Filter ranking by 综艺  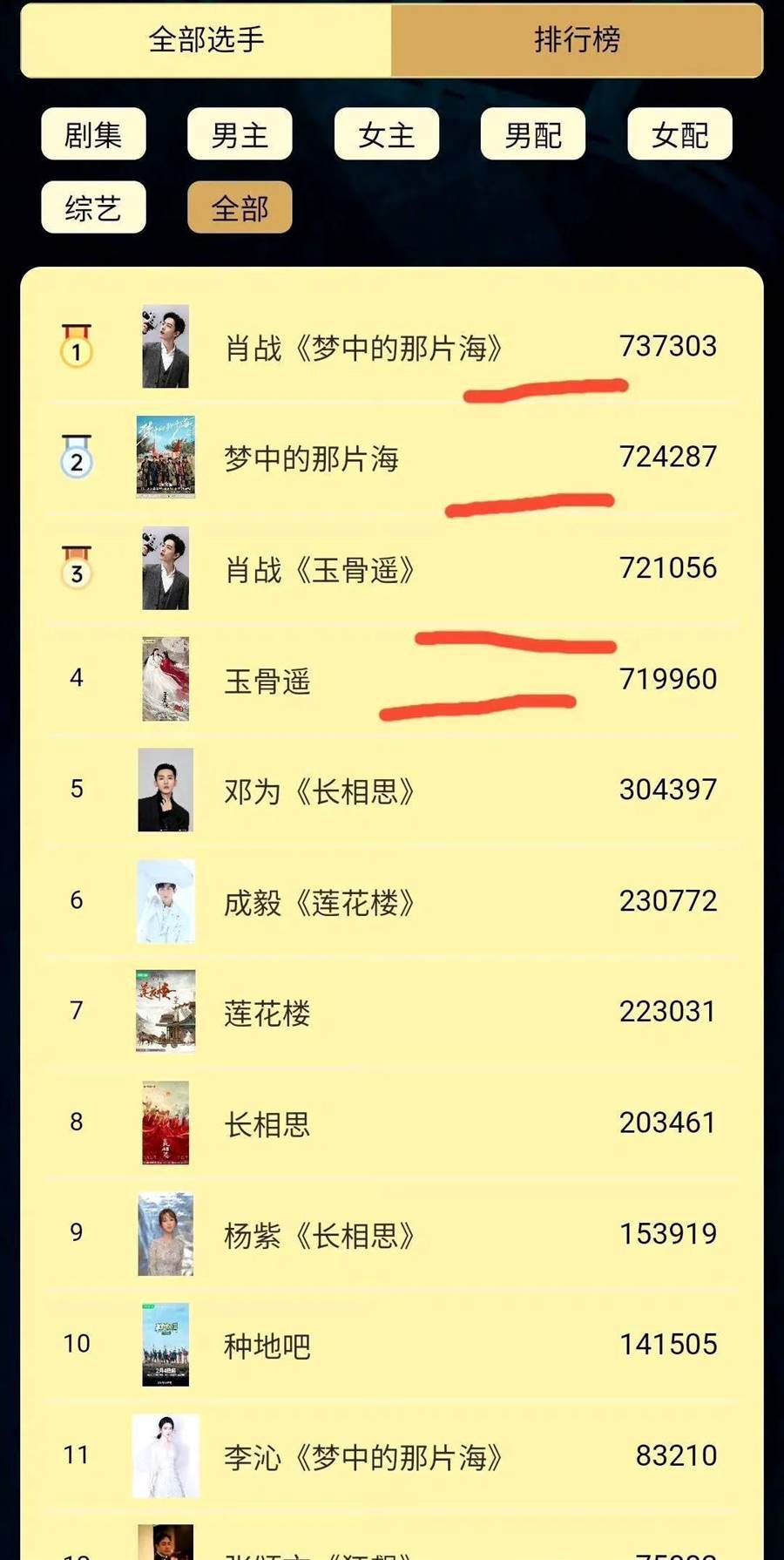click(x=93, y=208)
